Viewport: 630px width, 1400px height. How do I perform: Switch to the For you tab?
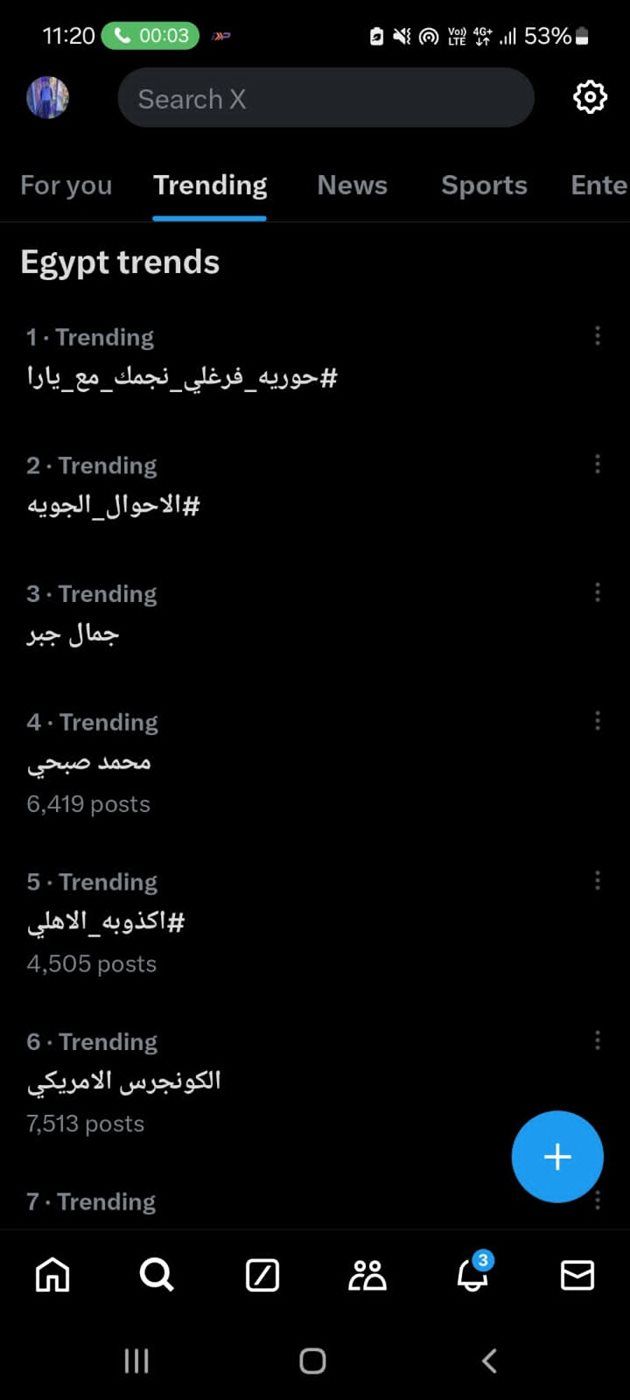pyautogui.click(x=66, y=185)
